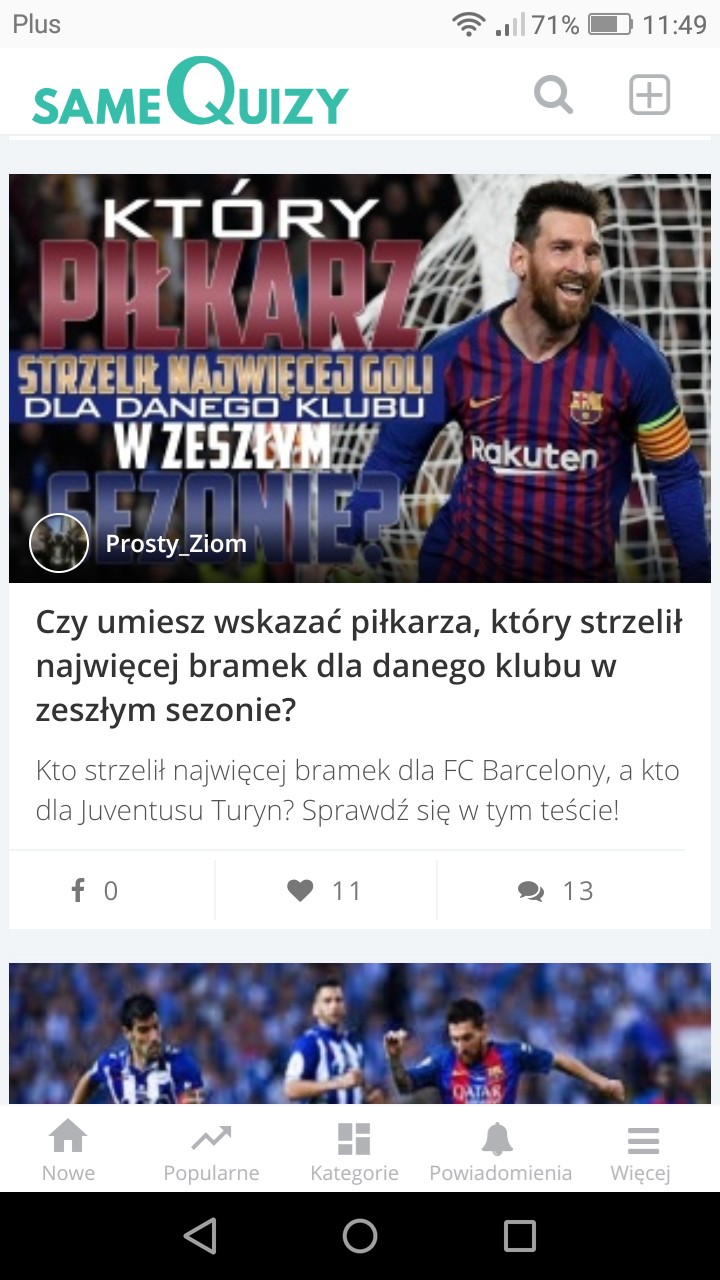Tap the plus icon to create a quiz
The height and width of the screenshot is (1280, 720).
click(x=649, y=95)
